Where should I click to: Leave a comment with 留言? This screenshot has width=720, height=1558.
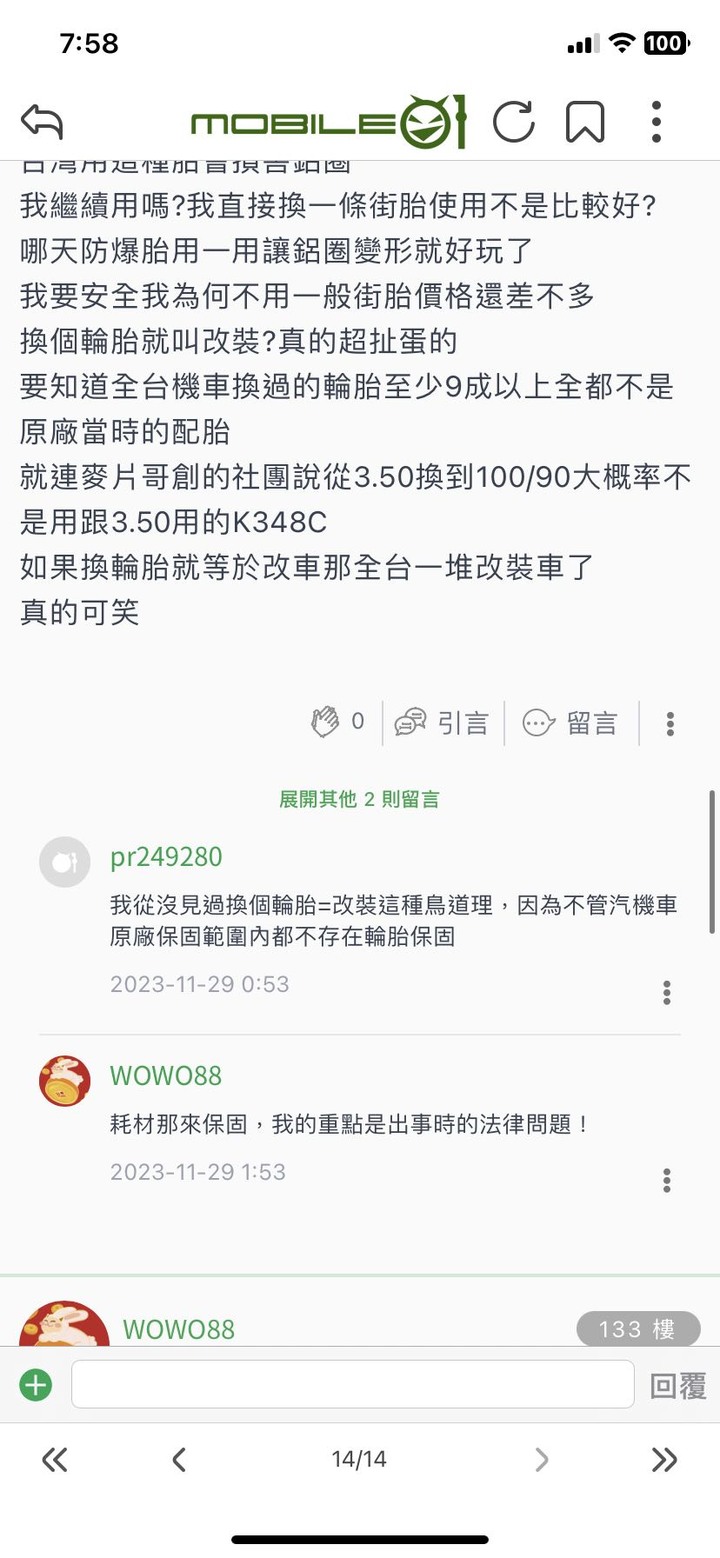click(570, 722)
